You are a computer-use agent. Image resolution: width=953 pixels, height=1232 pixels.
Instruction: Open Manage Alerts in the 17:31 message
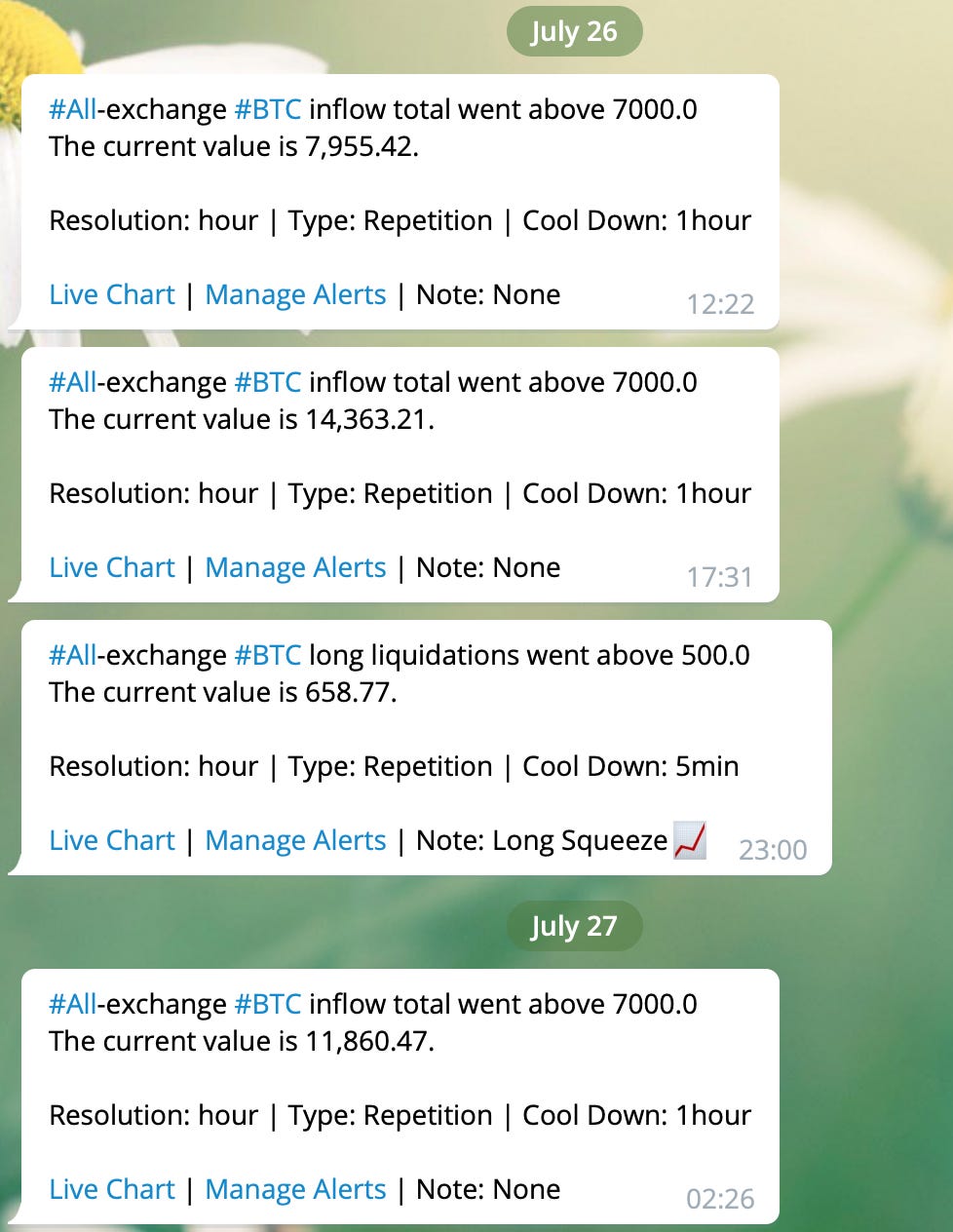coord(295,567)
